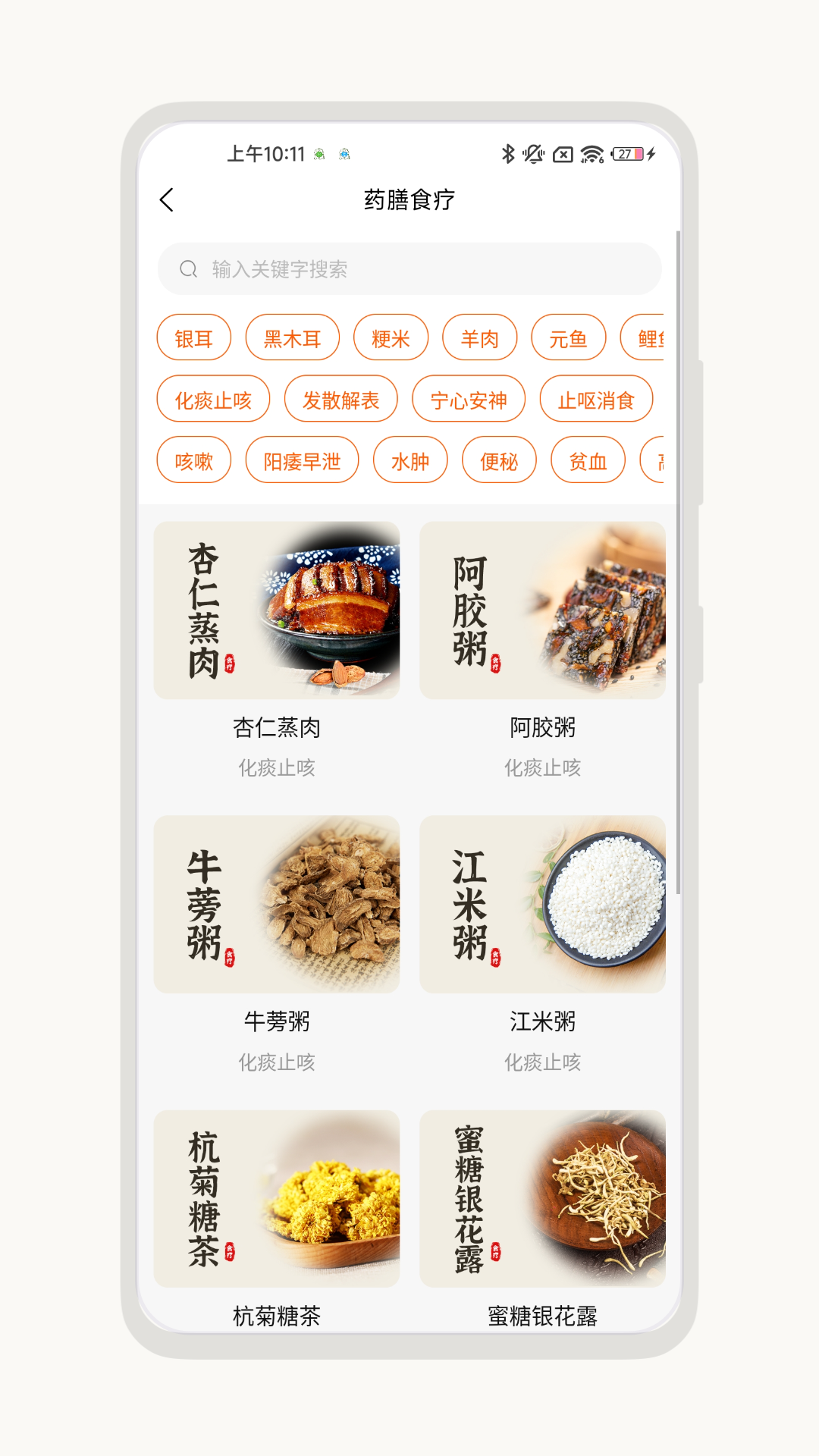
Task: Open the truncated 元鱼 filter row tag
Action: click(570, 337)
